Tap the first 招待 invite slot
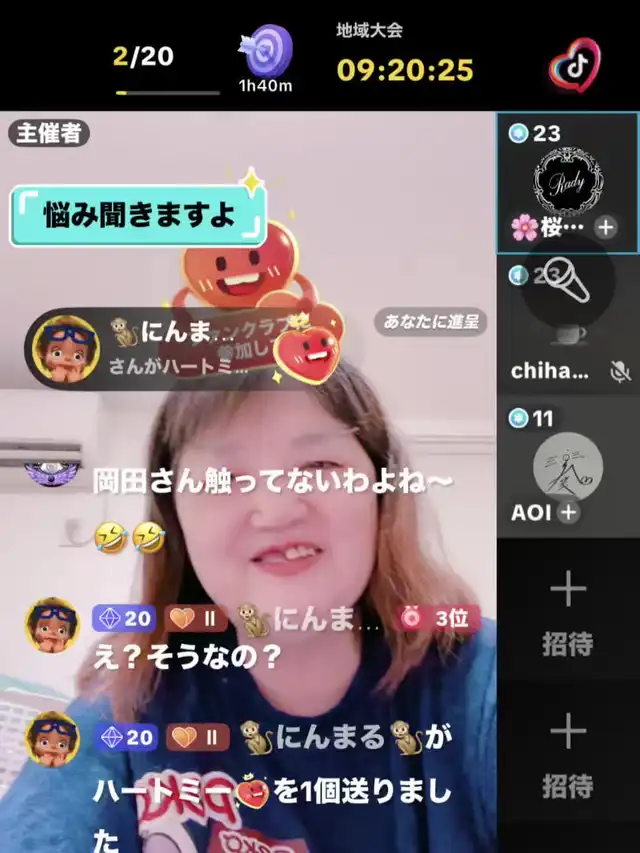The height and width of the screenshot is (853, 640). click(x=568, y=611)
